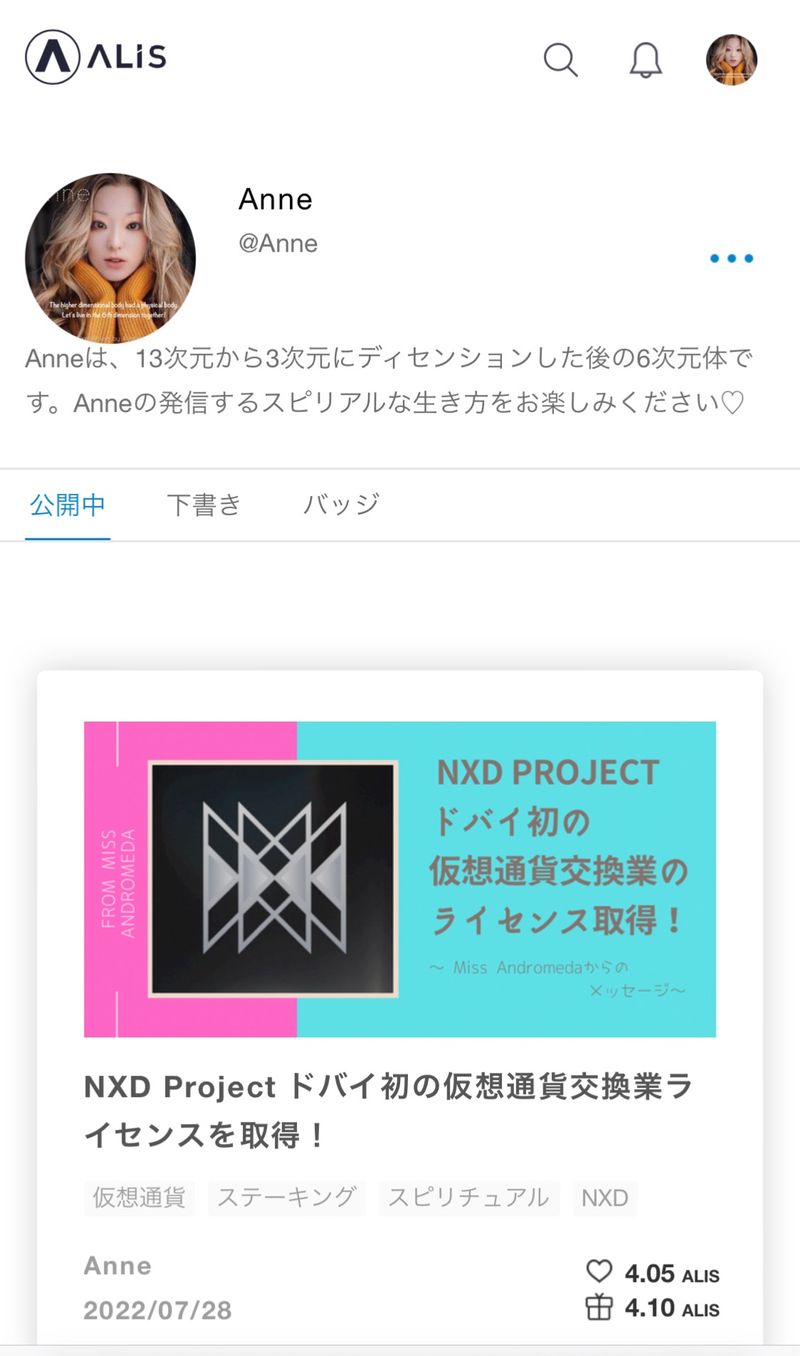
Task: Open the account avatar menu in header
Action: (731, 60)
